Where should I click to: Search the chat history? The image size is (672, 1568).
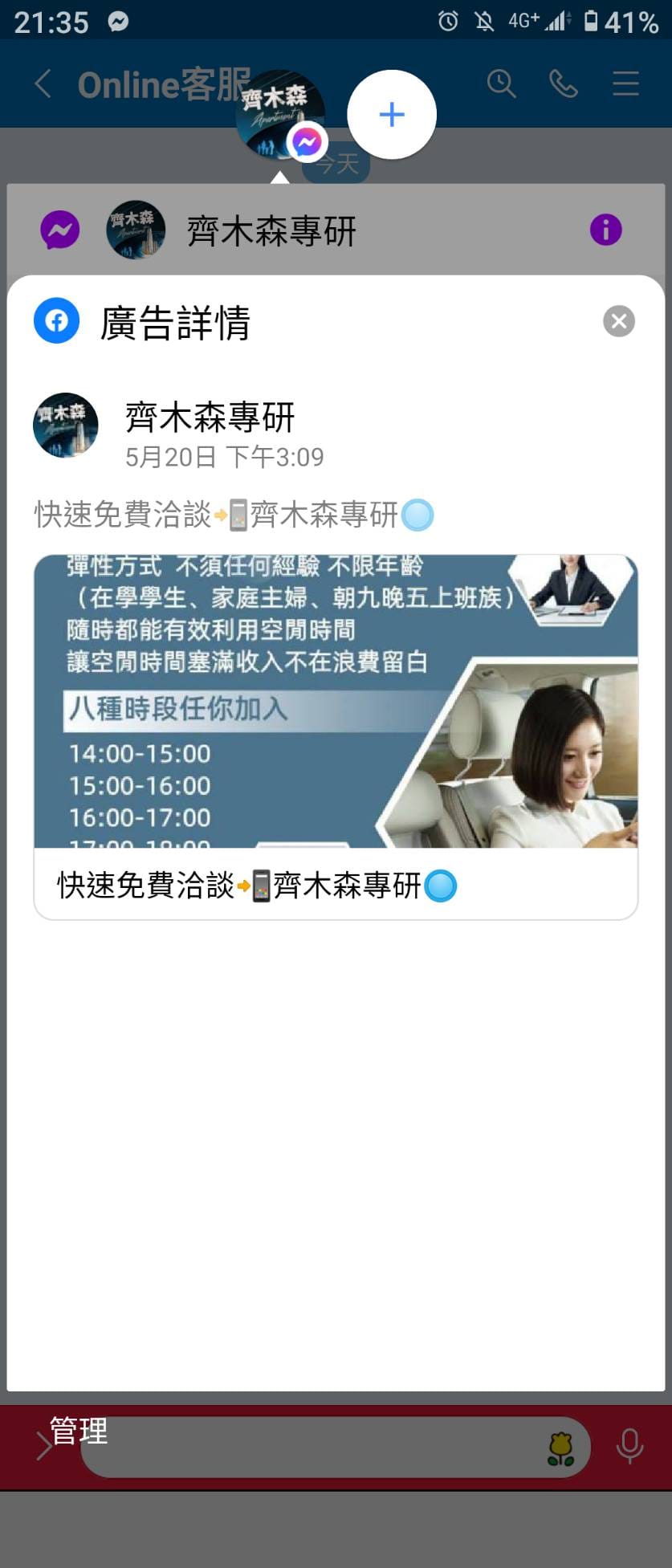(x=502, y=83)
